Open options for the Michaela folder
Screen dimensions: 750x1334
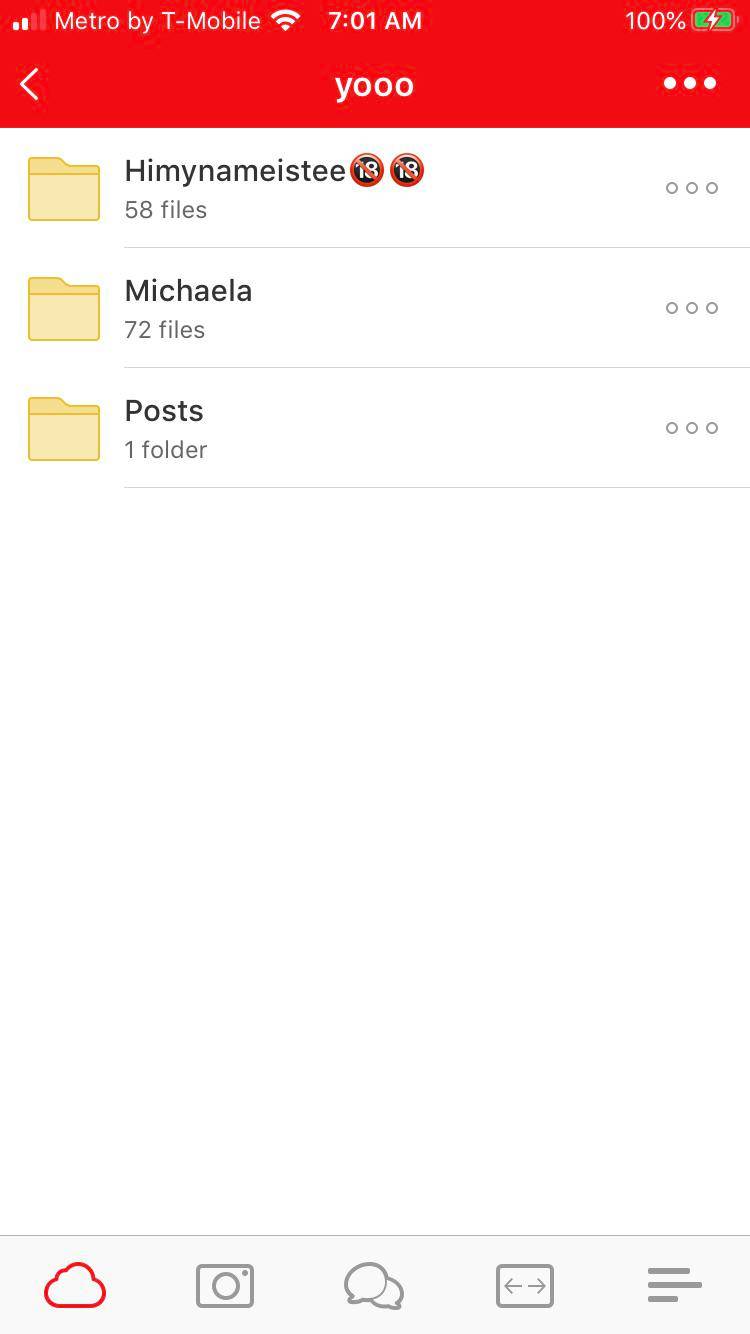(691, 308)
